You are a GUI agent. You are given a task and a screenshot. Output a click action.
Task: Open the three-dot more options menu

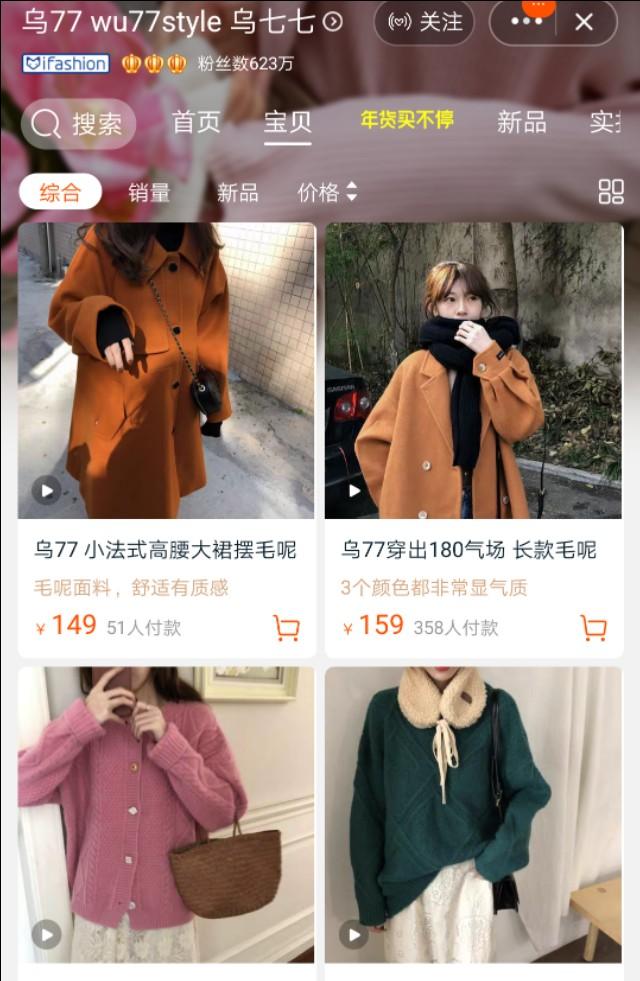click(x=526, y=22)
